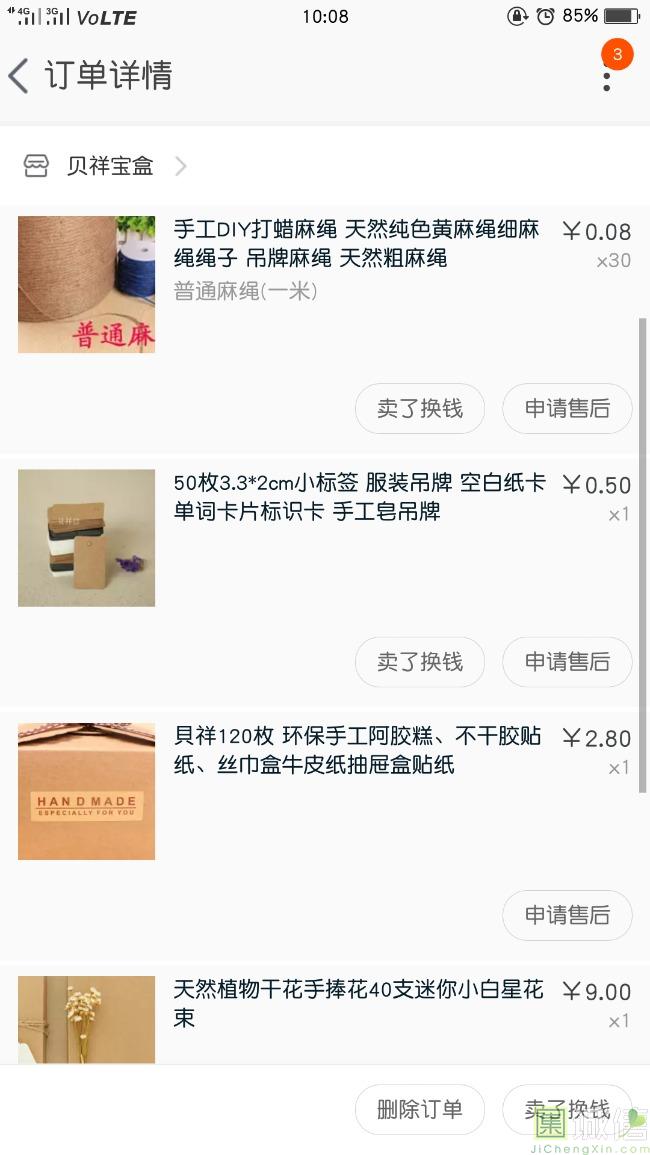Screen dimensions: 650x1155
Task: Request 申请售后 for the 麻绳 item
Action: point(567,408)
